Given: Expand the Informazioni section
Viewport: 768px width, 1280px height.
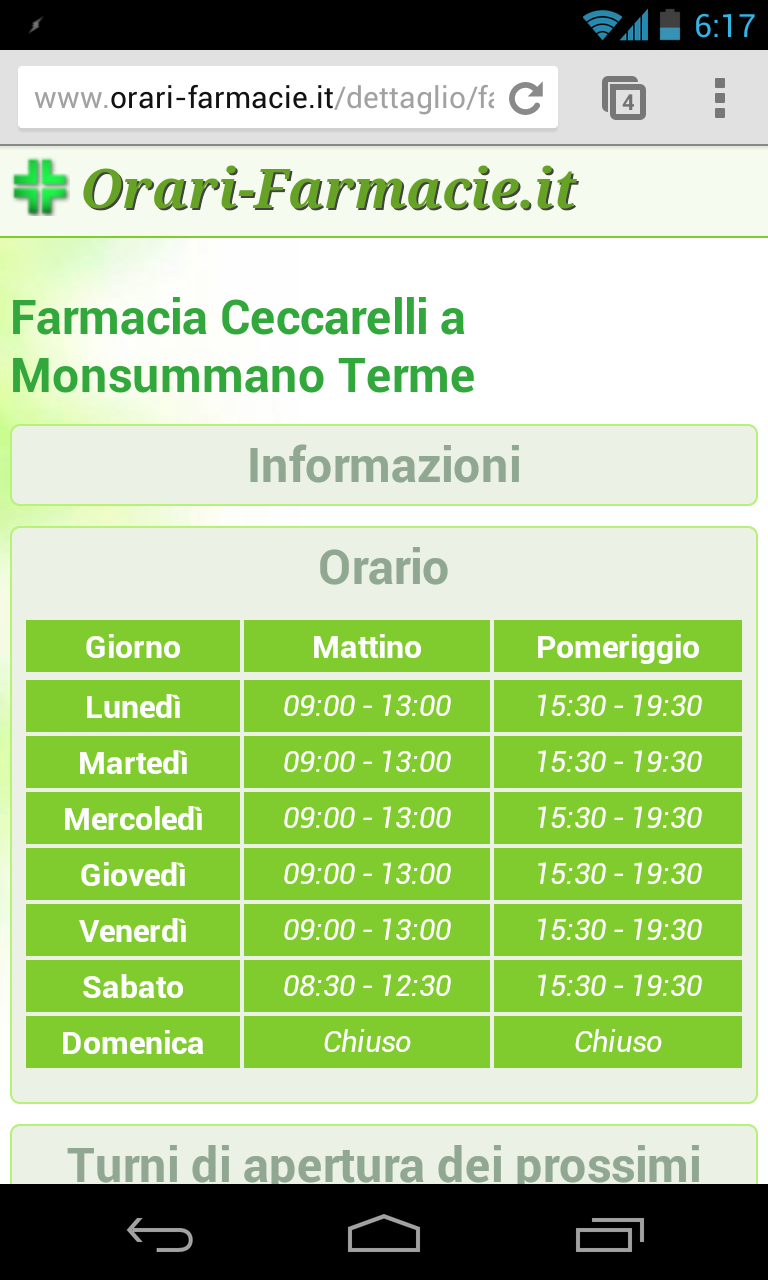Looking at the screenshot, I should [384, 465].
